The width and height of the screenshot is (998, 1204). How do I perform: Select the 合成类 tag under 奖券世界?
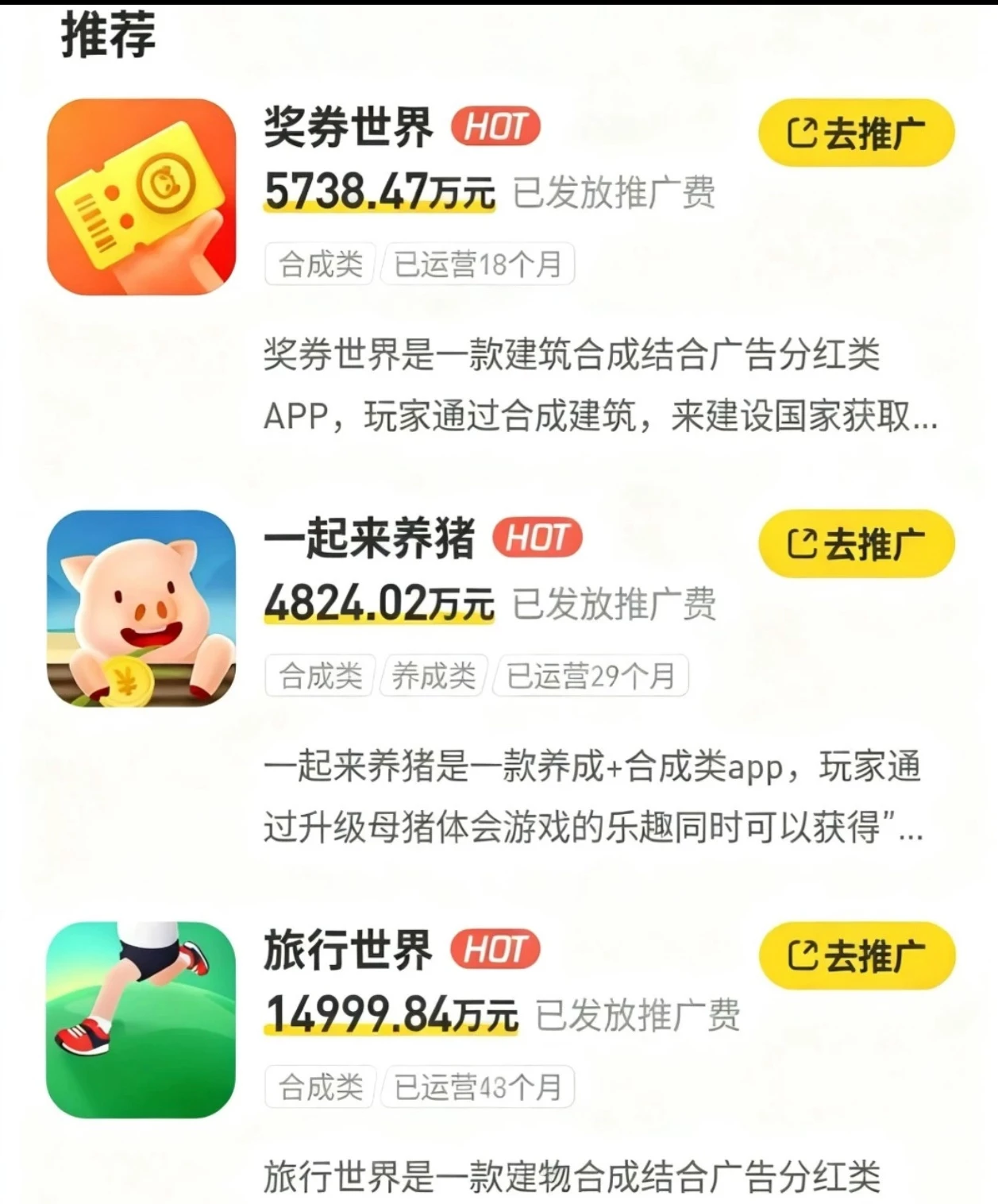[319, 265]
